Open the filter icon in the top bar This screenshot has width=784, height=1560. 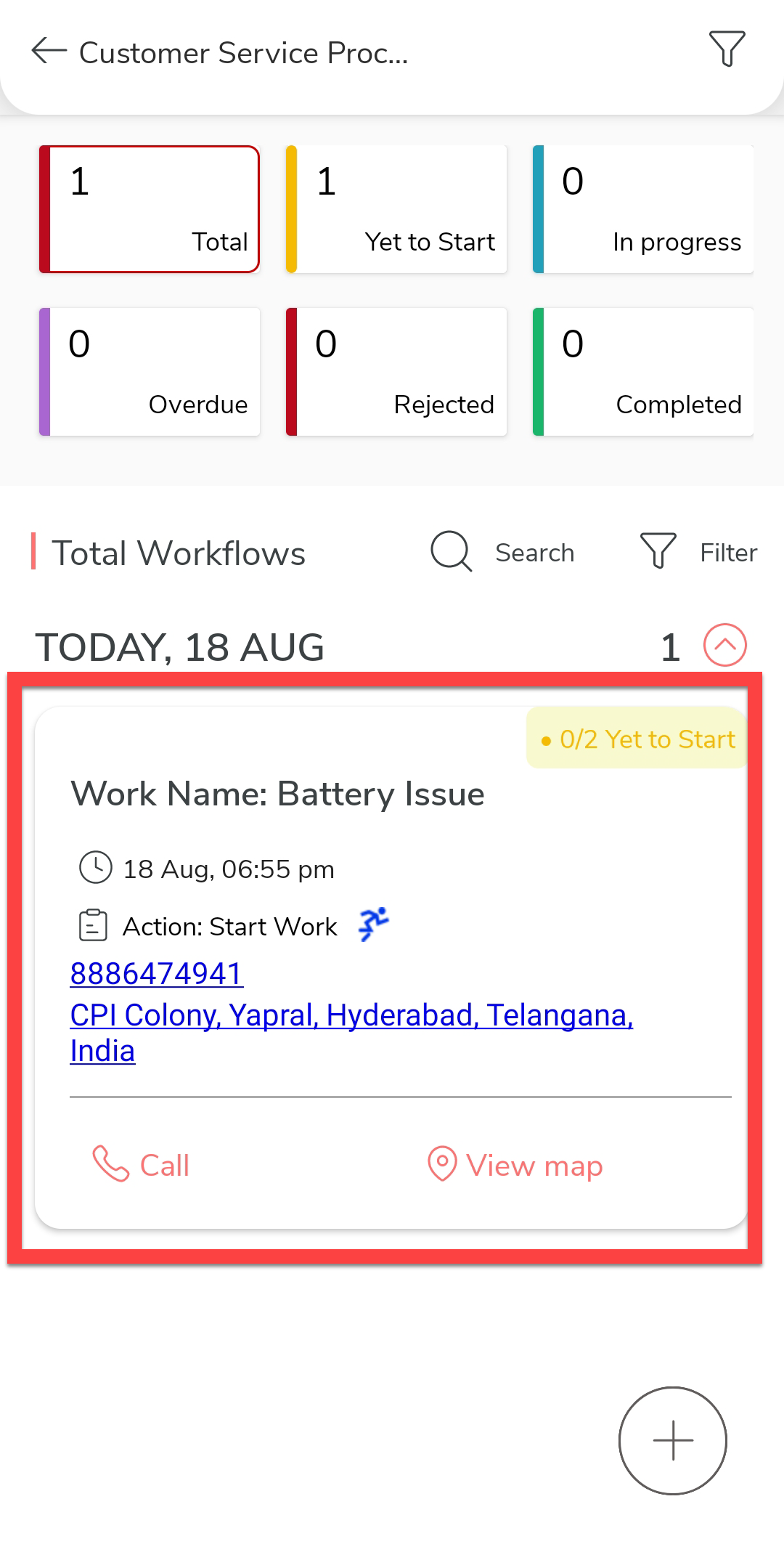[x=727, y=49]
